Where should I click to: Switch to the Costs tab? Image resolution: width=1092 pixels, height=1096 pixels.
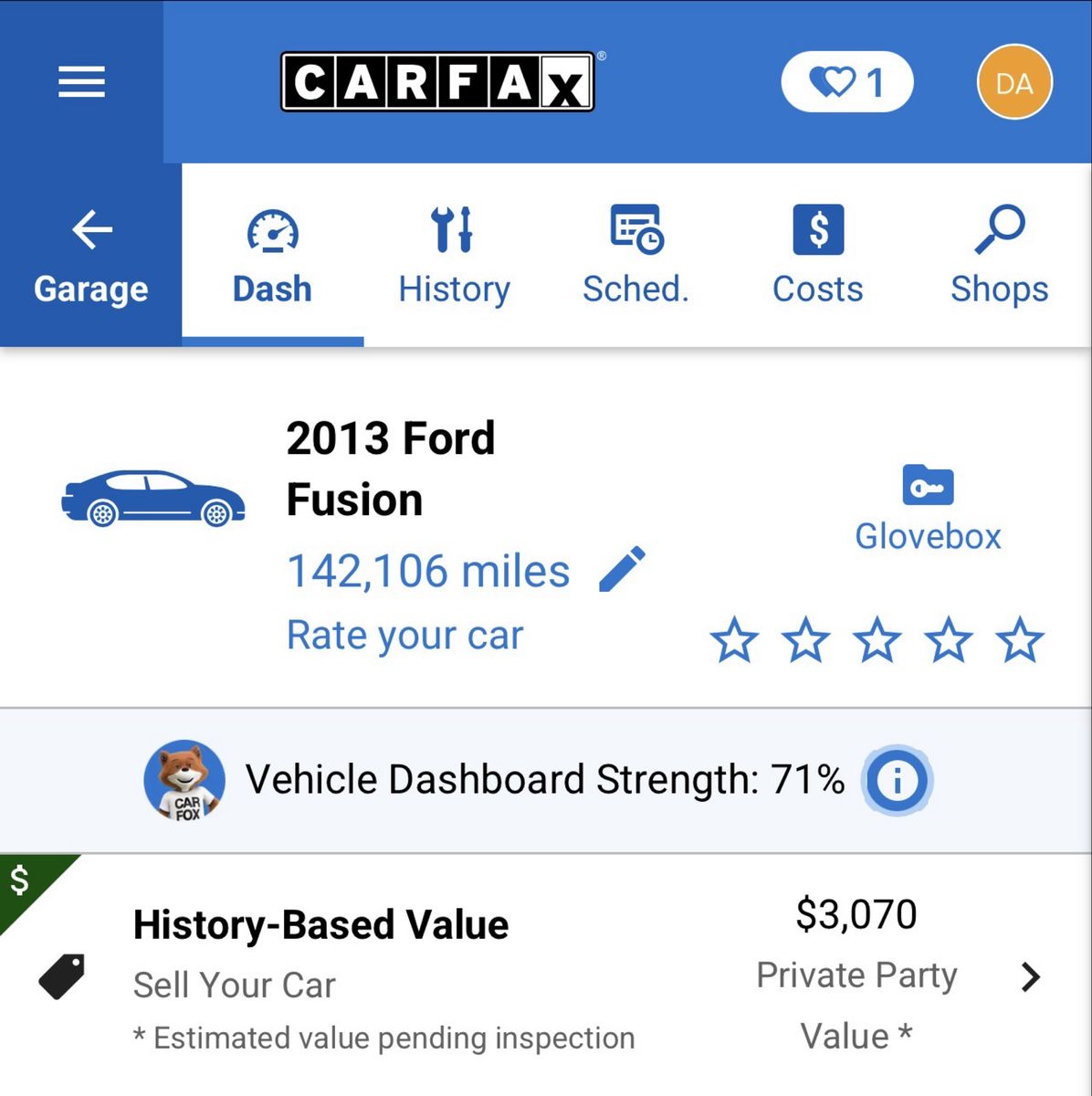(817, 257)
